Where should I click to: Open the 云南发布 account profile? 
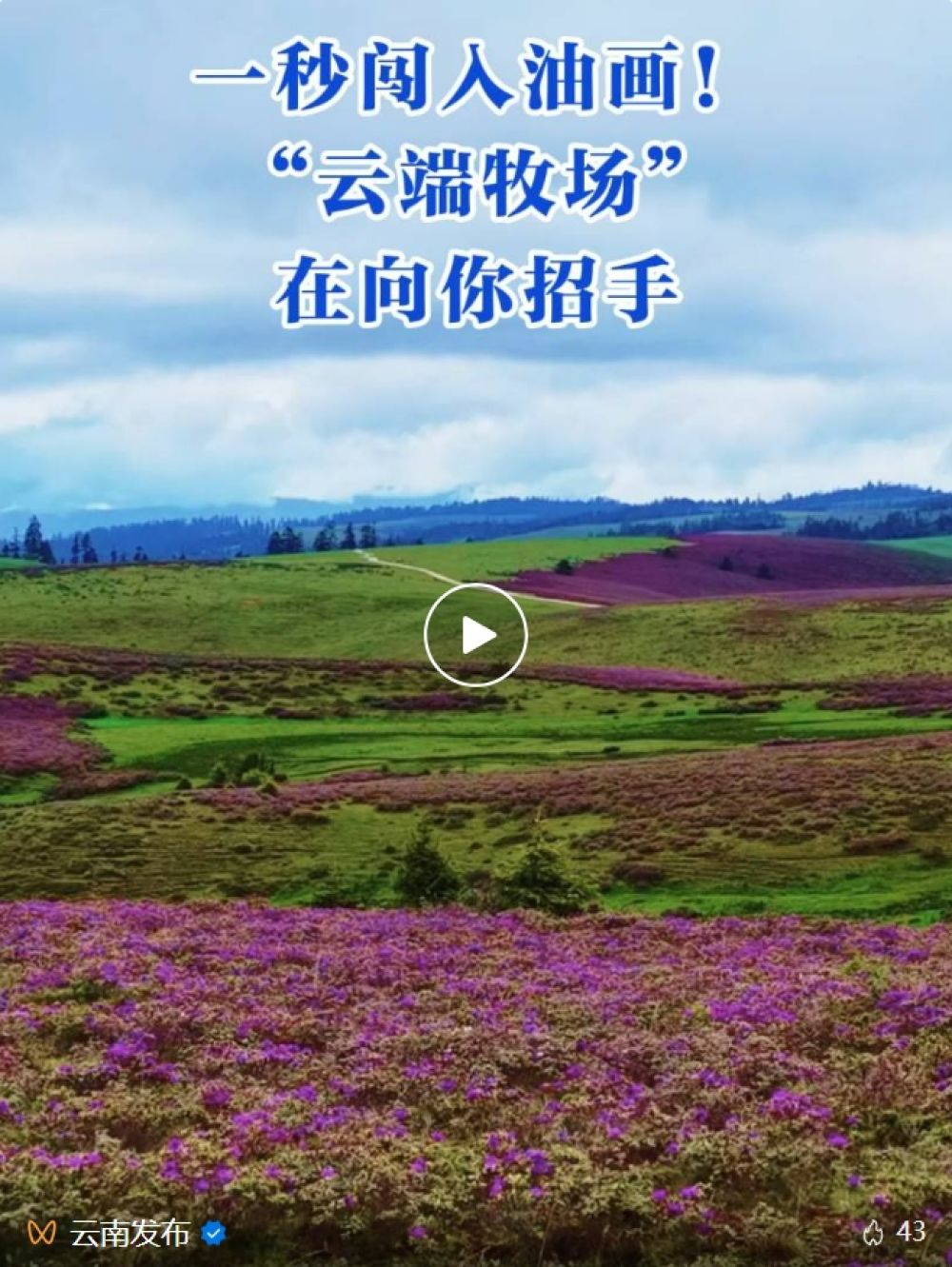pyautogui.click(x=129, y=1233)
